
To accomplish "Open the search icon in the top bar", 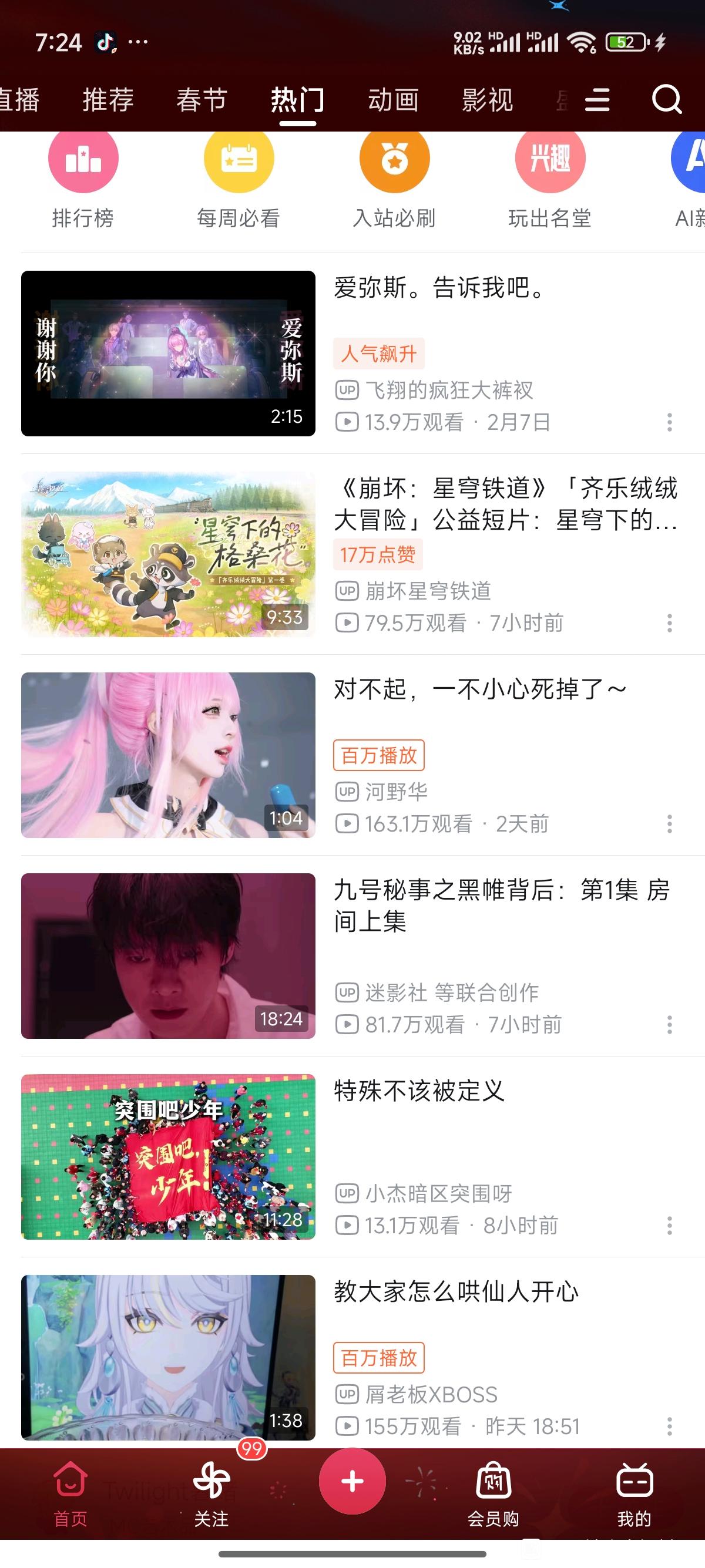I will coord(667,99).
